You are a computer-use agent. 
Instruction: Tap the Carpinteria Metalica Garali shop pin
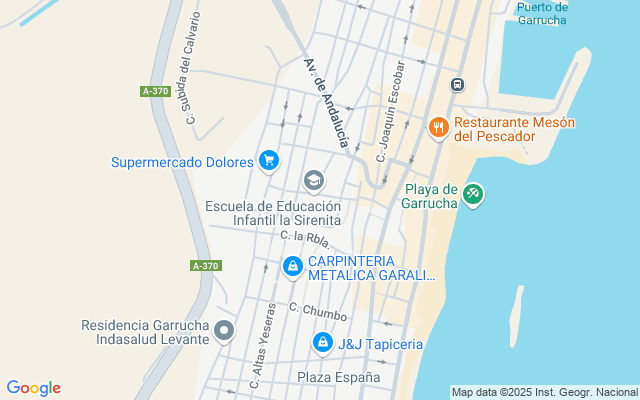tap(293, 267)
